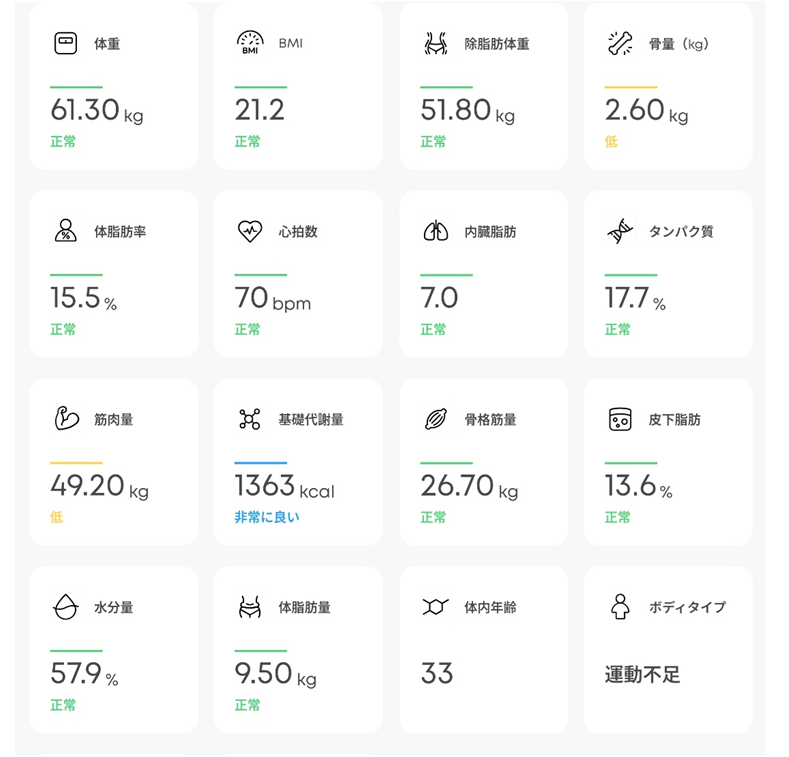The image size is (789, 757).
Task: Open the 基礎代謝量 card
Action: (298, 462)
